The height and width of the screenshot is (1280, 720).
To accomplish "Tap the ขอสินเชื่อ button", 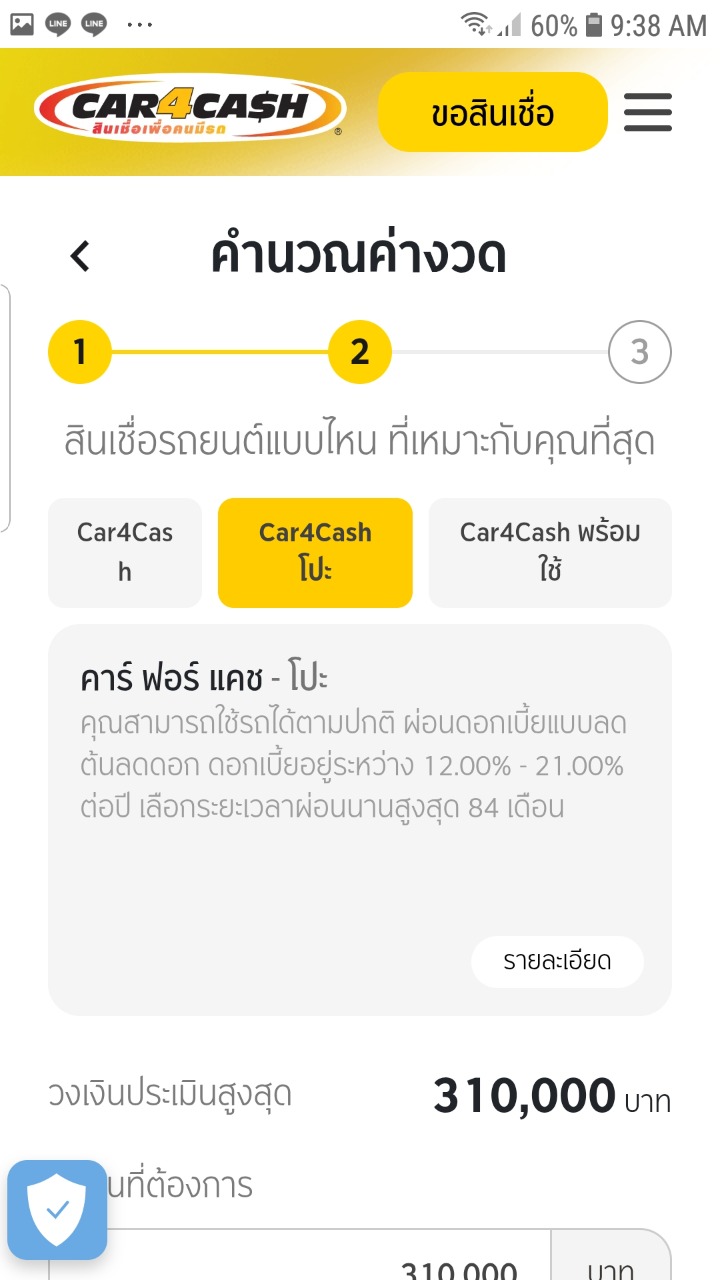I will pyautogui.click(x=493, y=113).
